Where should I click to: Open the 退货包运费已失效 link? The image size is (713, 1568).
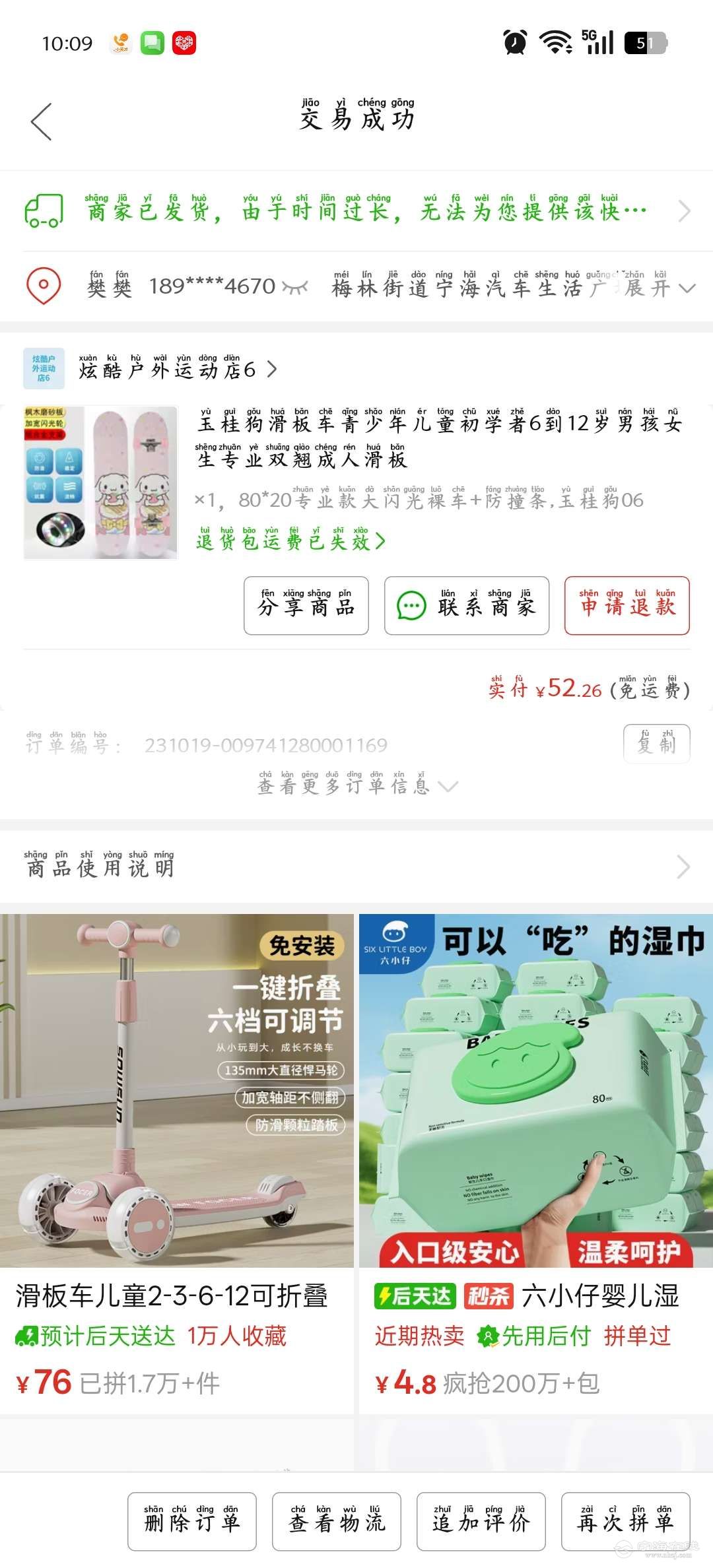coord(290,542)
